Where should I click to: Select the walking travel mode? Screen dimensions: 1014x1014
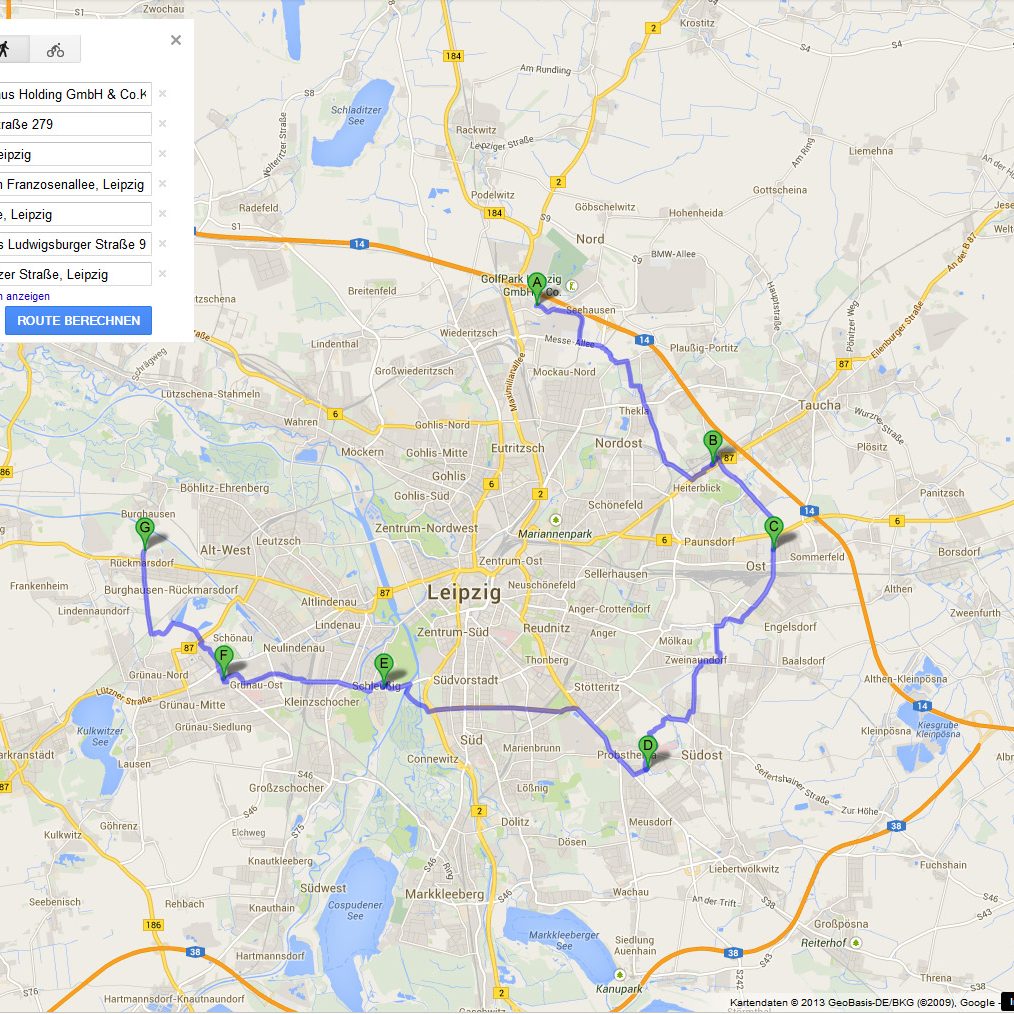pos(10,49)
